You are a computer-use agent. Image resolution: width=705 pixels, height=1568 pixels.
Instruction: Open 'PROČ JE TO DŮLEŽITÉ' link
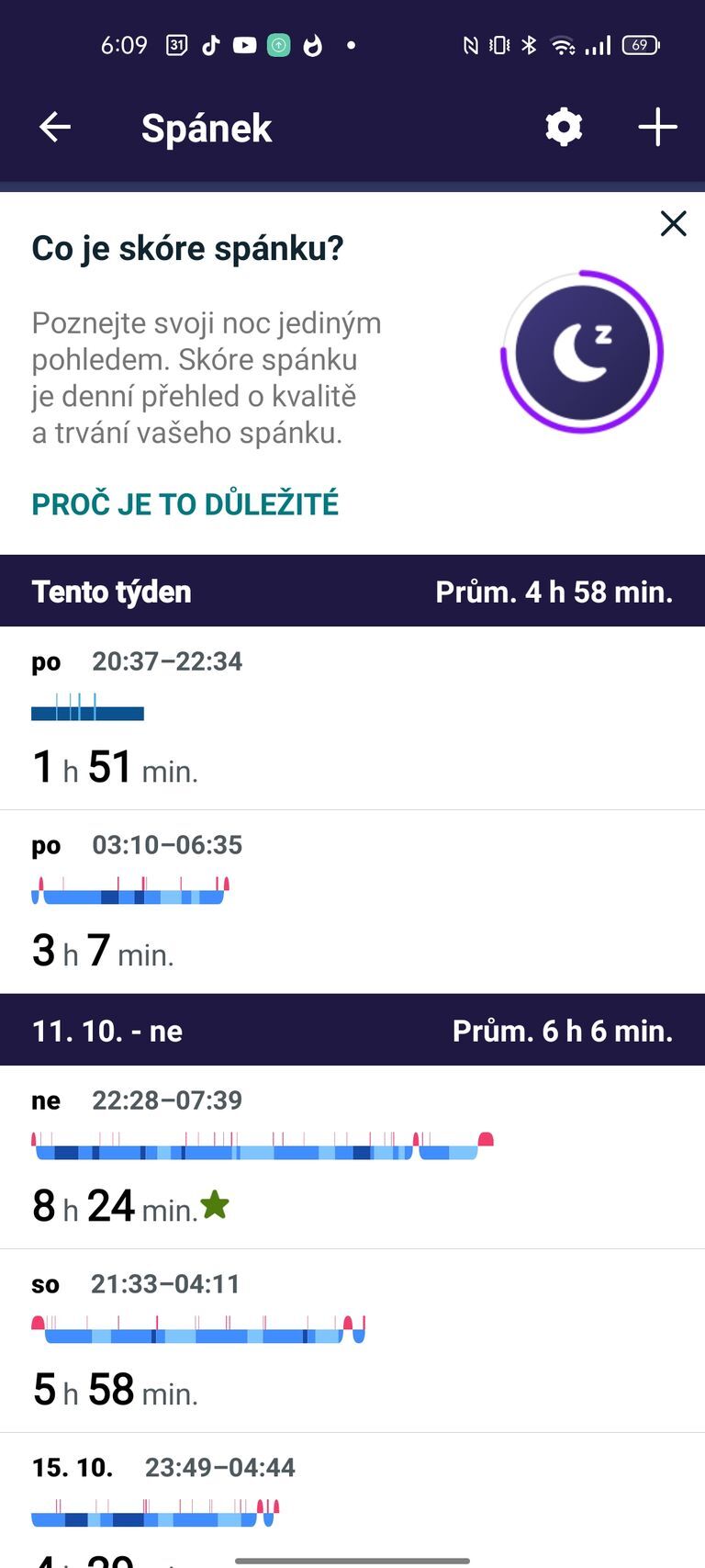(x=185, y=503)
